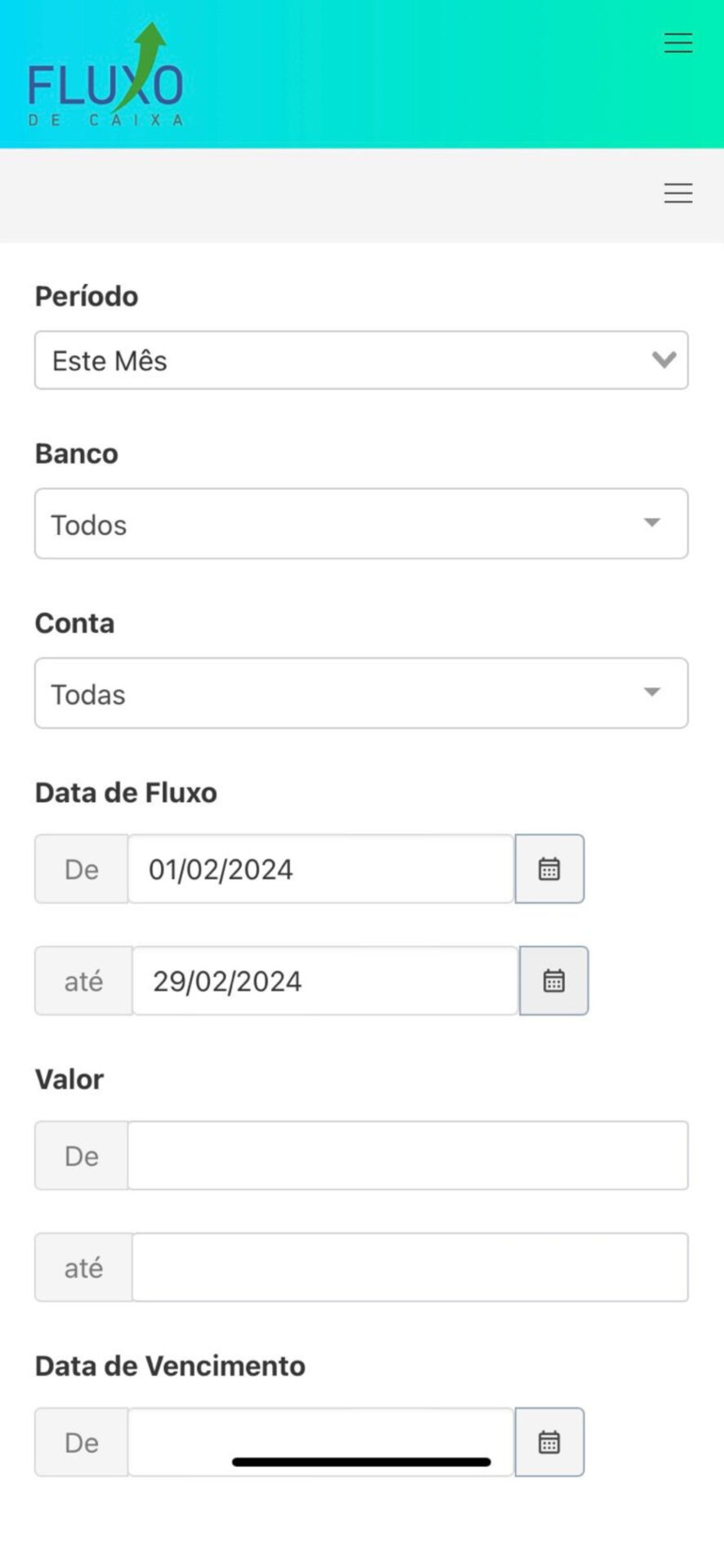
Task: Click the Data de Fluxo heading
Action: [x=126, y=791]
